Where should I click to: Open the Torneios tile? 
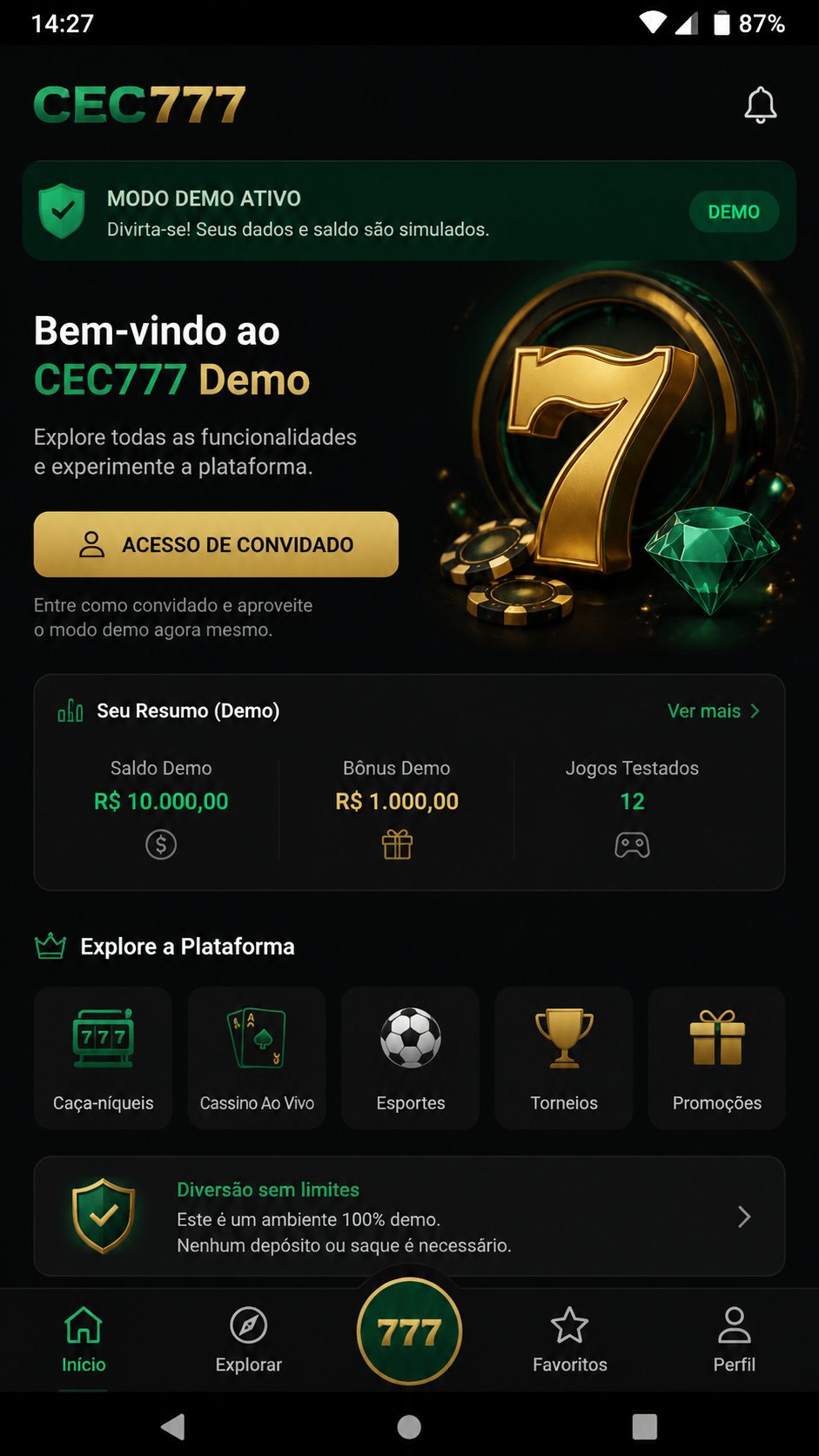(x=564, y=1058)
